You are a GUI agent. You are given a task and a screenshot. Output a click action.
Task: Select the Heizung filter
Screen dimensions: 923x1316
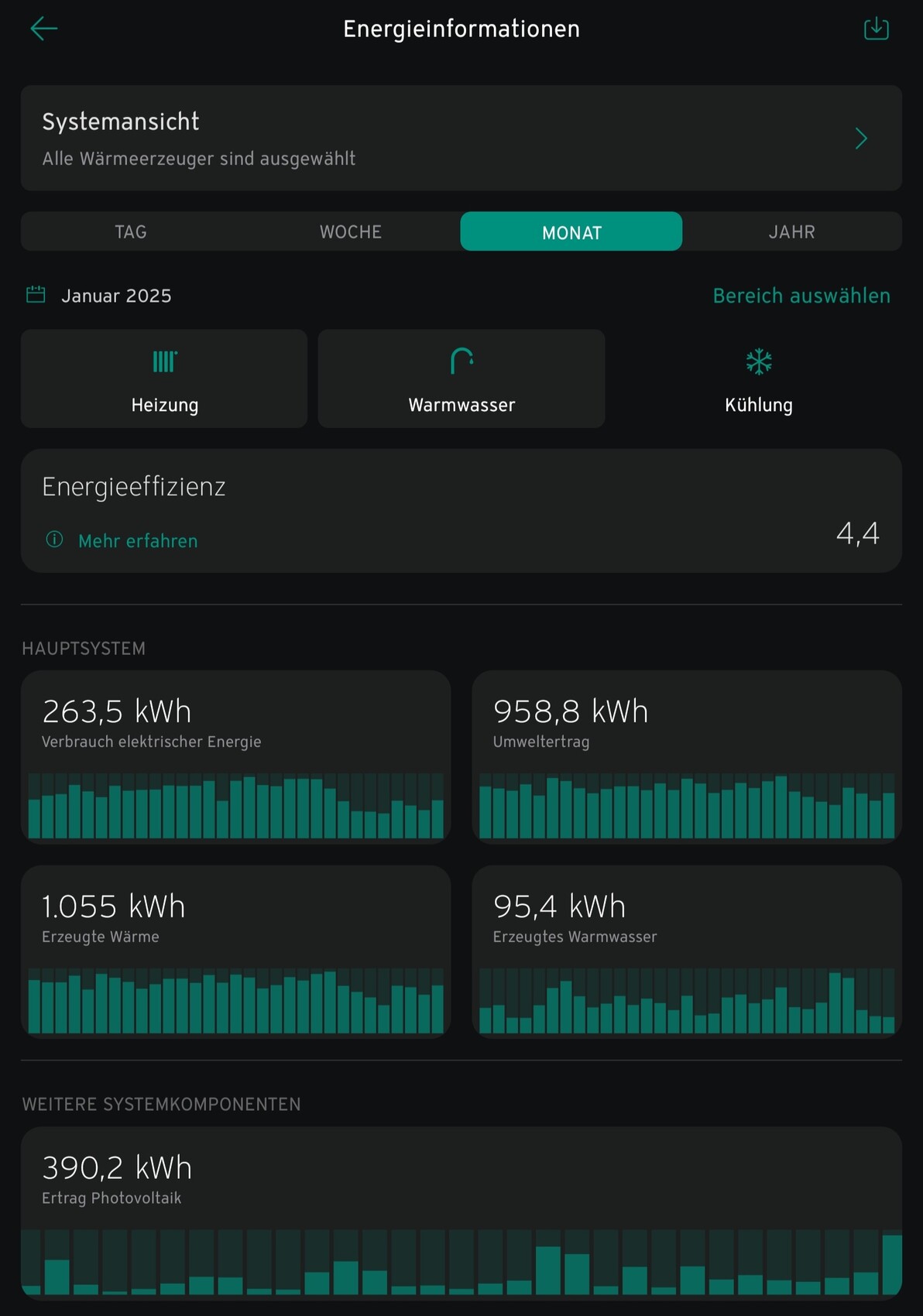tap(164, 379)
